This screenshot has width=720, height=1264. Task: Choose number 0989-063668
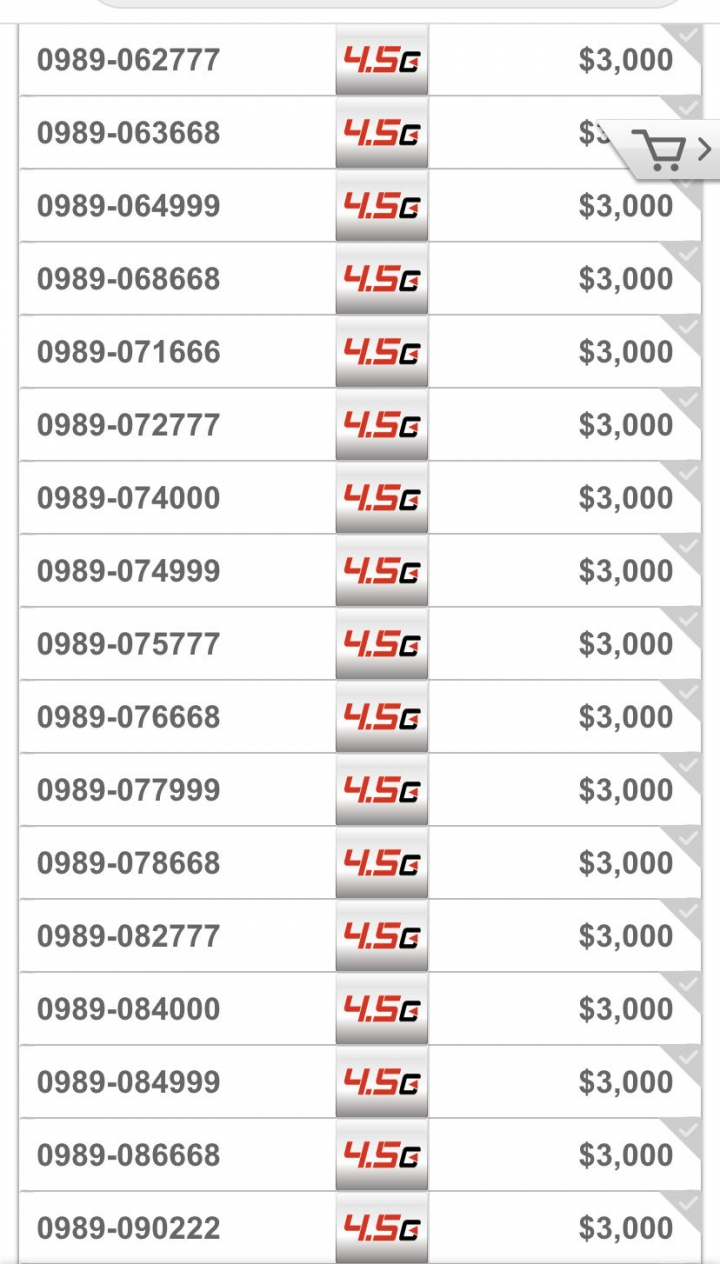pos(360,133)
